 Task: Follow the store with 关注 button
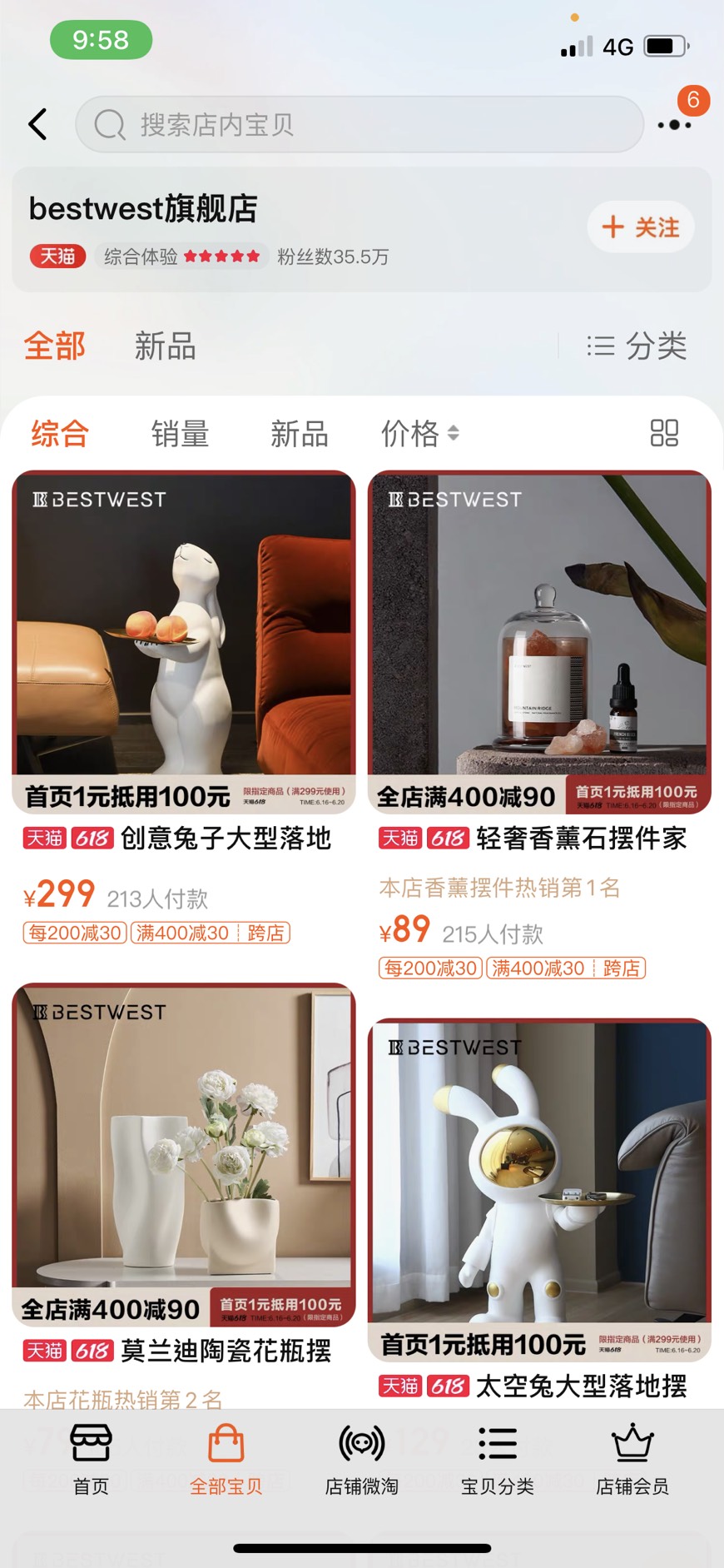(x=640, y=227)
